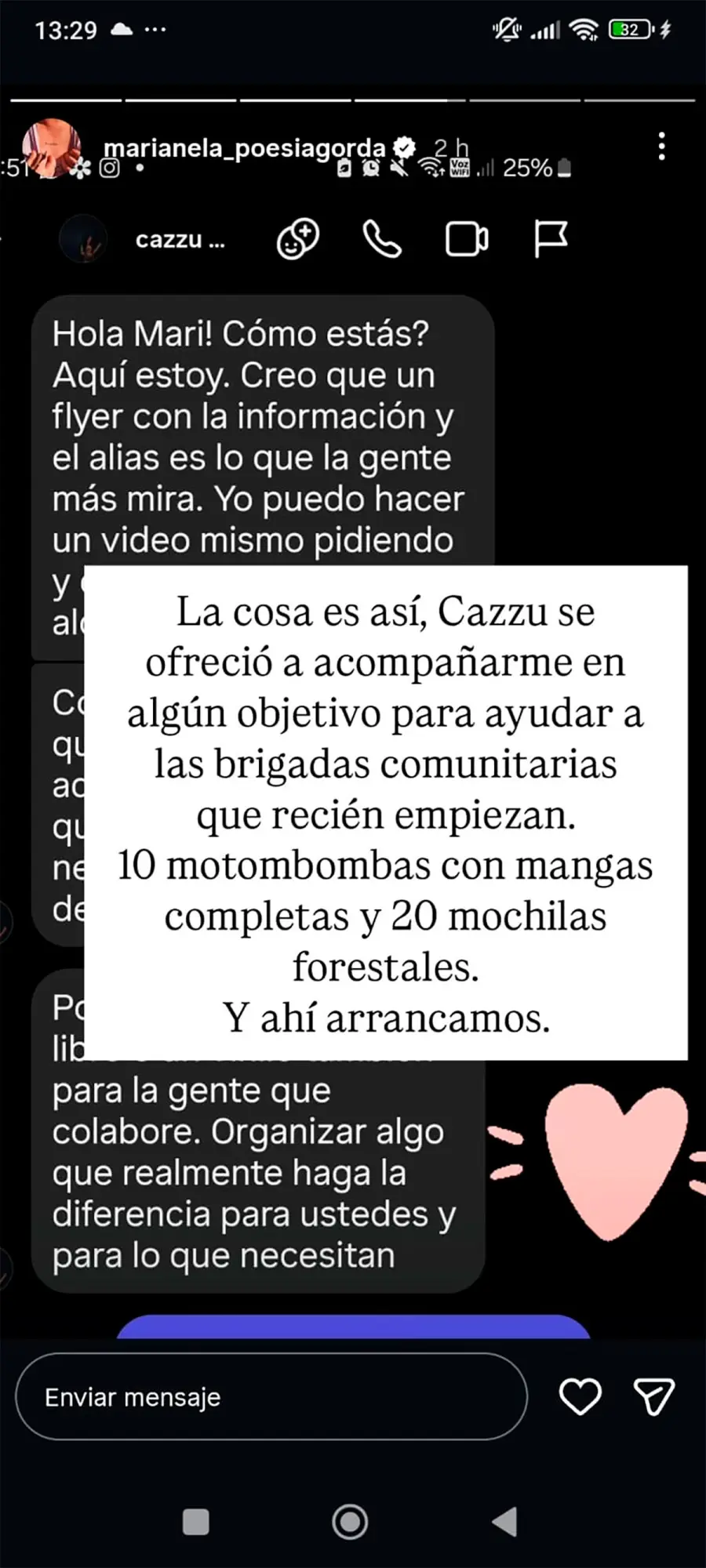Go back using the system back button
Screen dimensions: 706x1568
[504, 1522]
